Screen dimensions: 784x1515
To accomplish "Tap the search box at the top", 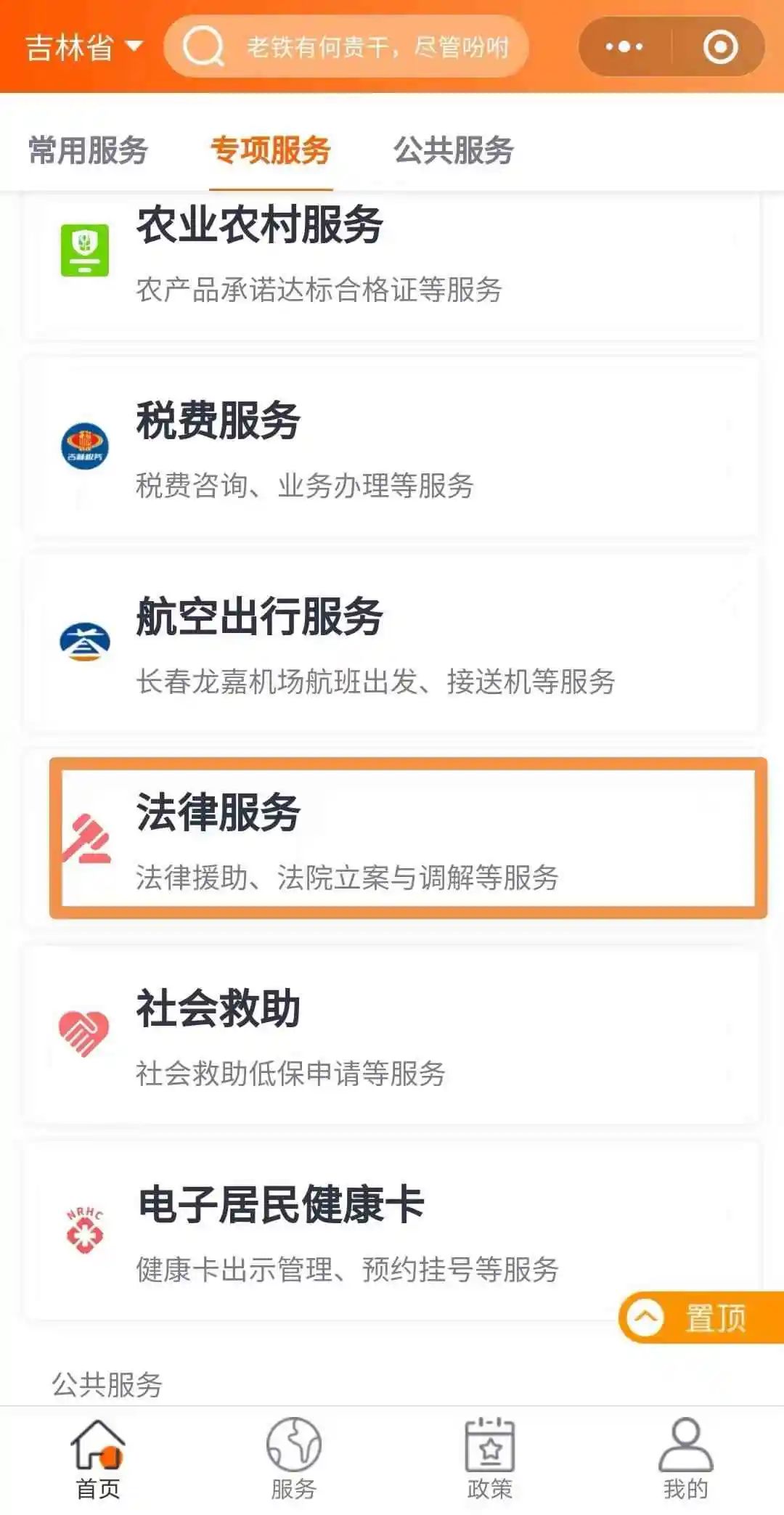I will coord(347,48).
